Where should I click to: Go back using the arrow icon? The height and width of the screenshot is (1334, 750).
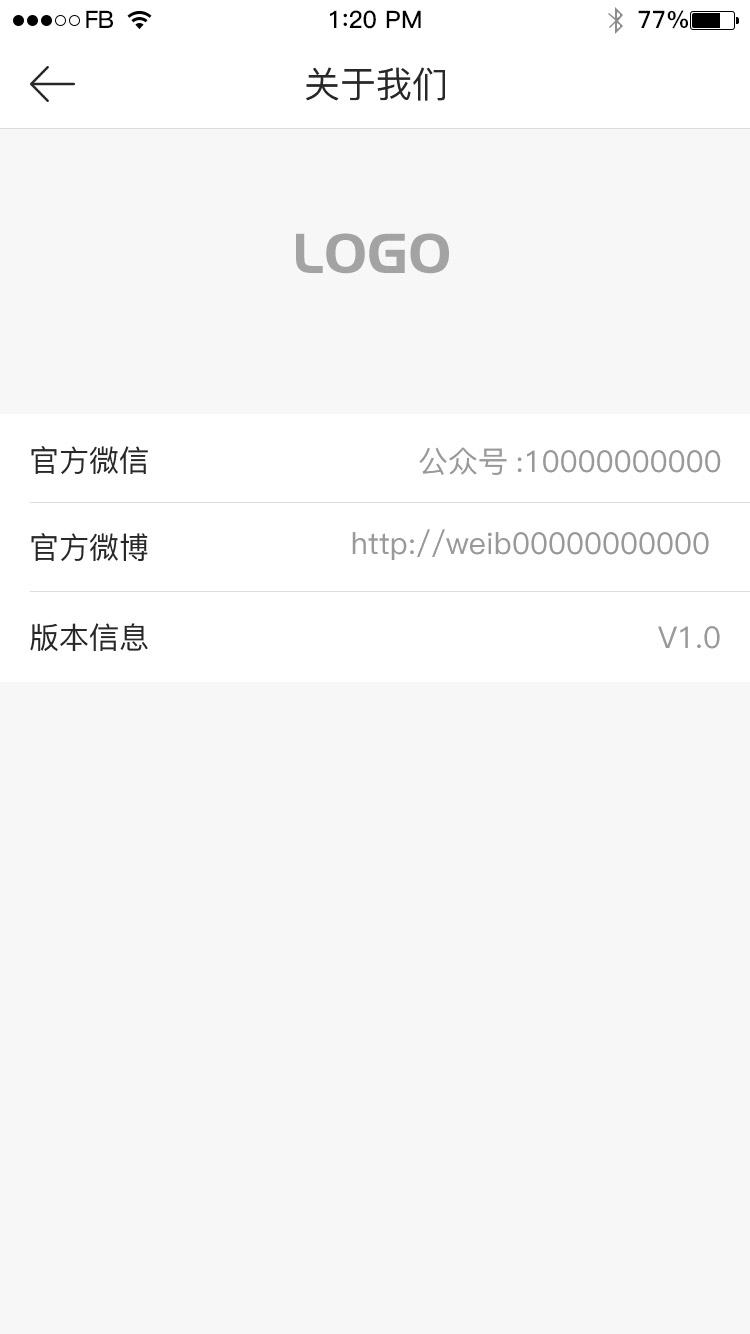coord(52,85)
